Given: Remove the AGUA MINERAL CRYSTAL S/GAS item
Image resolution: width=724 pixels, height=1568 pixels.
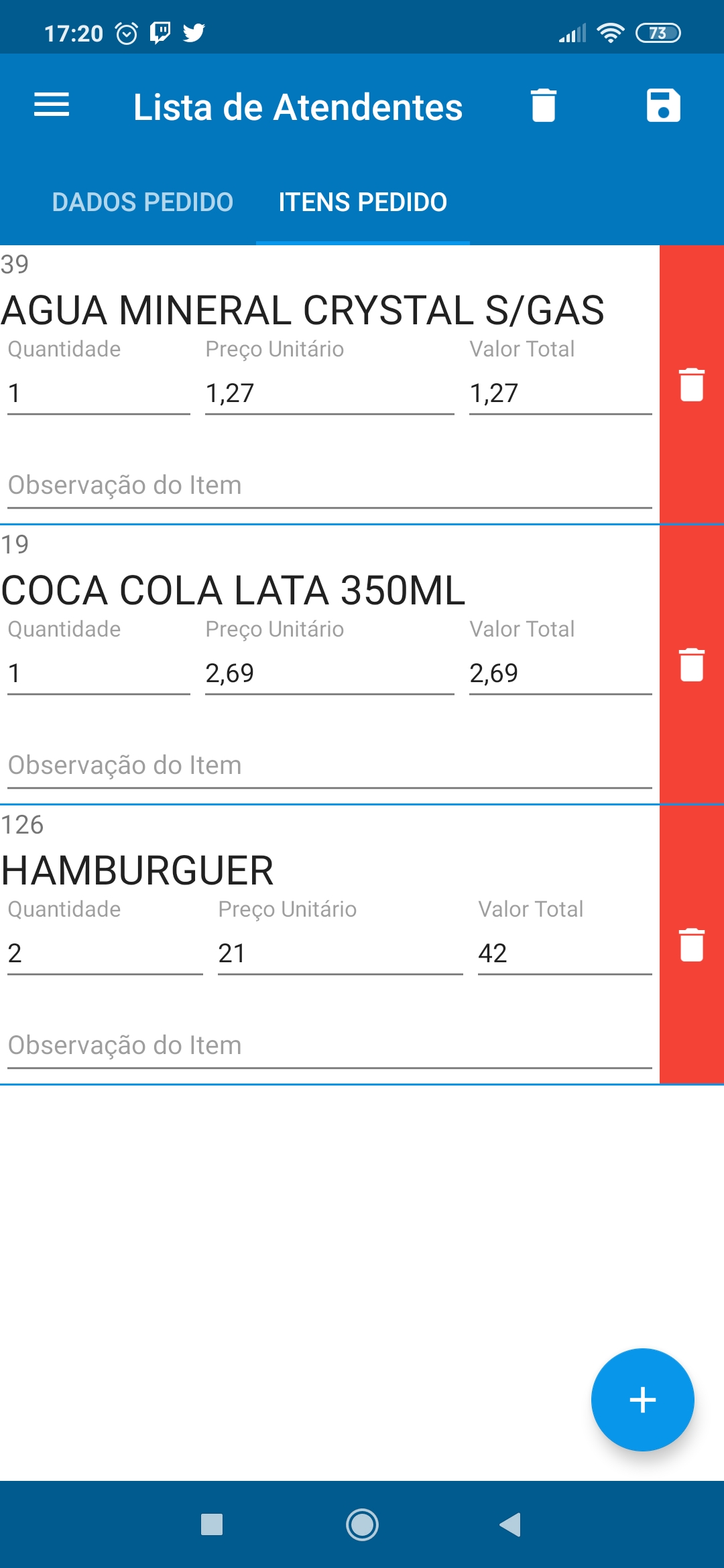Looking at the screenshot, I should (x=692, y=385).
